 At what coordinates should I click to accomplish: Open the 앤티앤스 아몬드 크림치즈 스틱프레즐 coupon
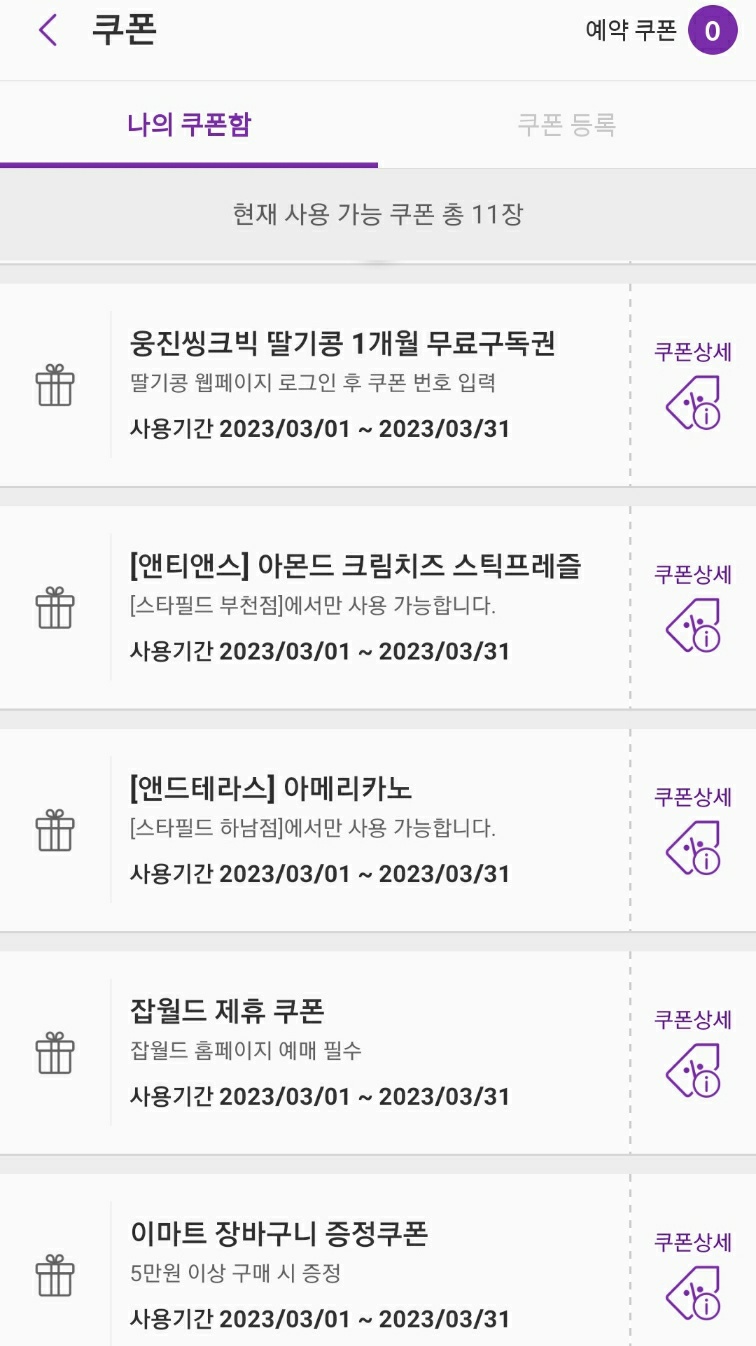click(355, 608)
